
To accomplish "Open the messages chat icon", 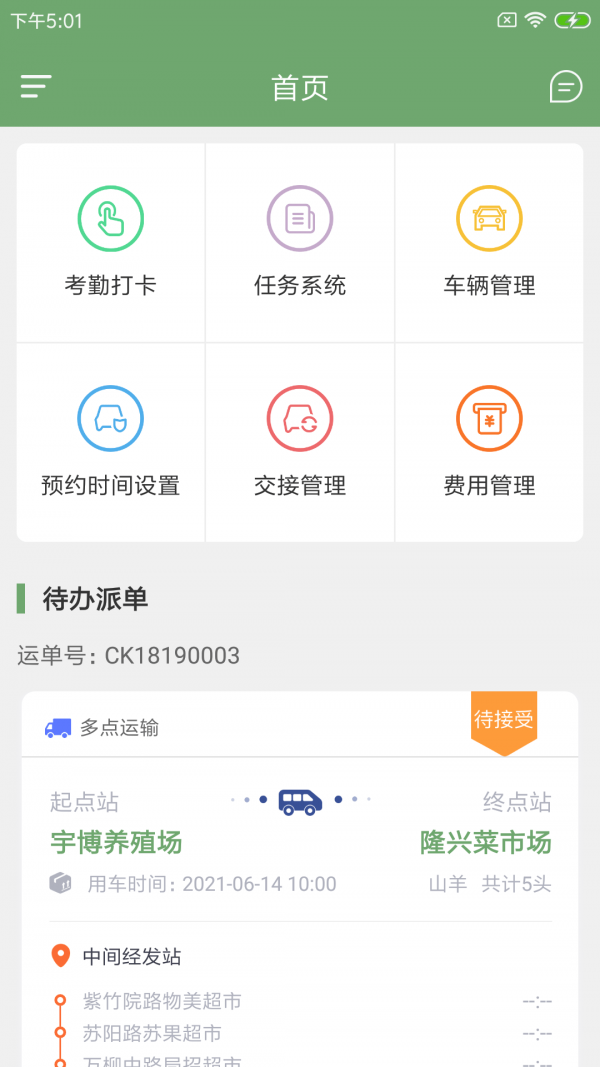I will (x=565, y=87).
